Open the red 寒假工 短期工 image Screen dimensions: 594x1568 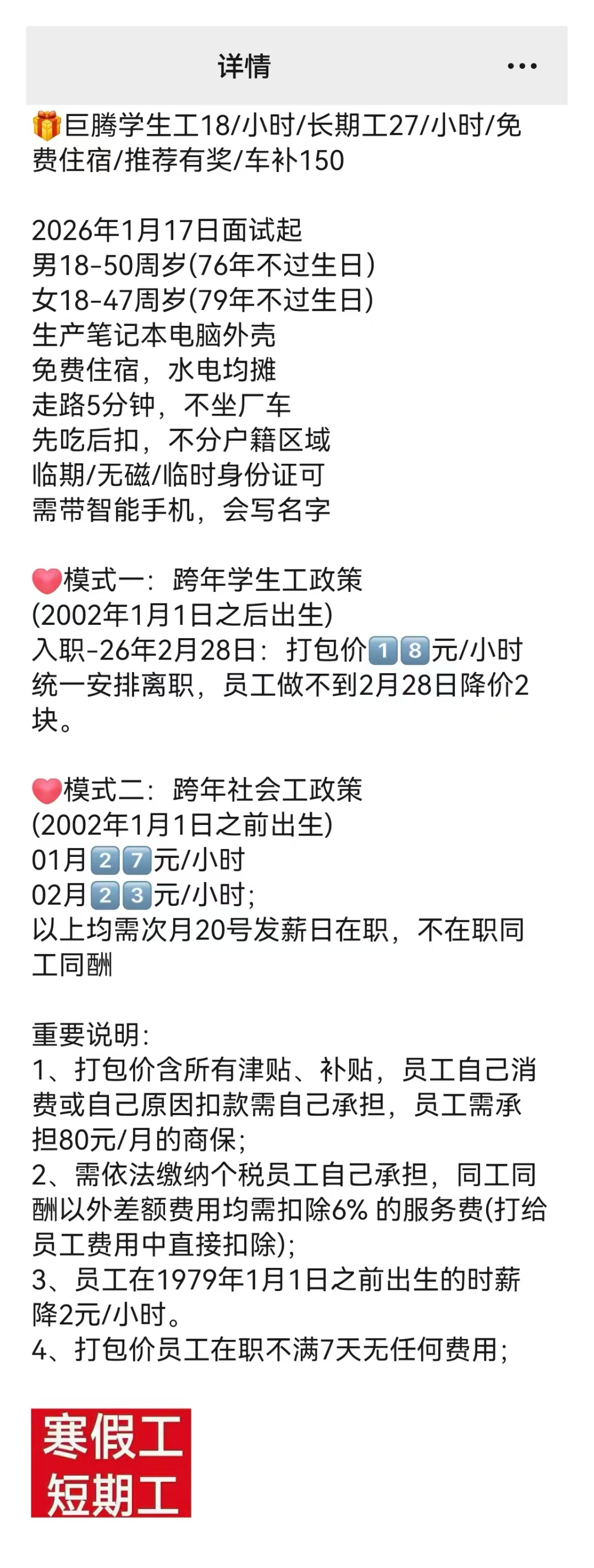pos(111,1461)
